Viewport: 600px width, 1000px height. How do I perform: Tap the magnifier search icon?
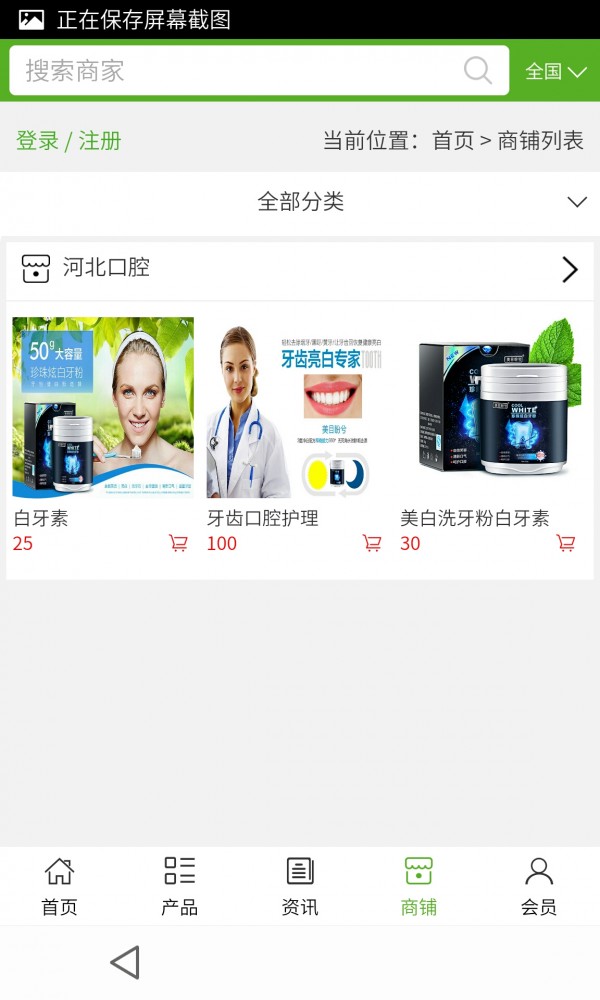point(478,71)
